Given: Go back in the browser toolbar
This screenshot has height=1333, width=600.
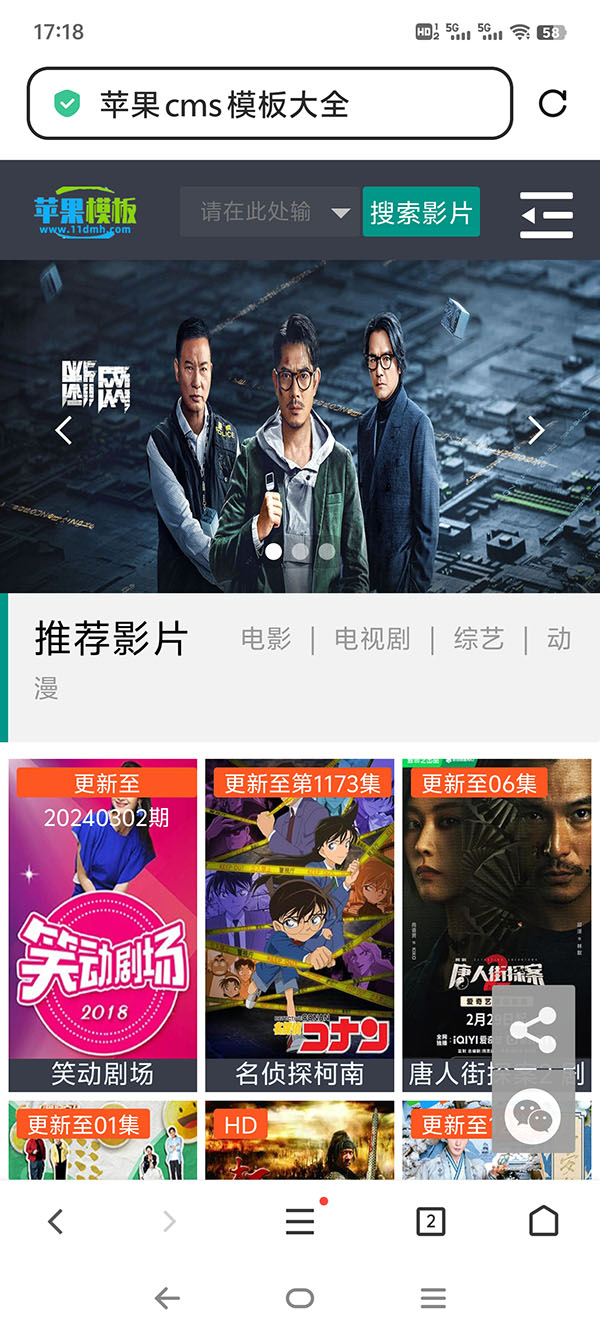Looking at the screenshot, I should pos(56,1220).
